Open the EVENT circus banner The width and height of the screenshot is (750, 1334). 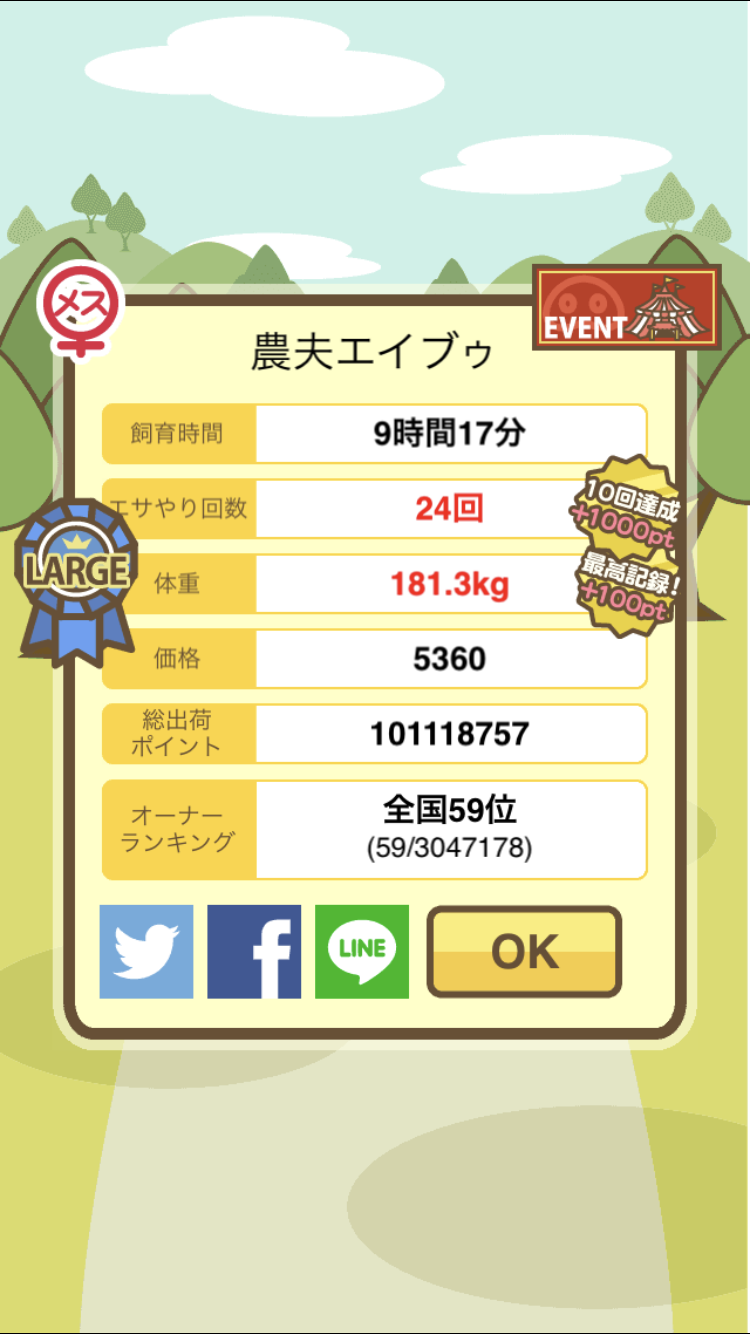click(x=627, y=307)
